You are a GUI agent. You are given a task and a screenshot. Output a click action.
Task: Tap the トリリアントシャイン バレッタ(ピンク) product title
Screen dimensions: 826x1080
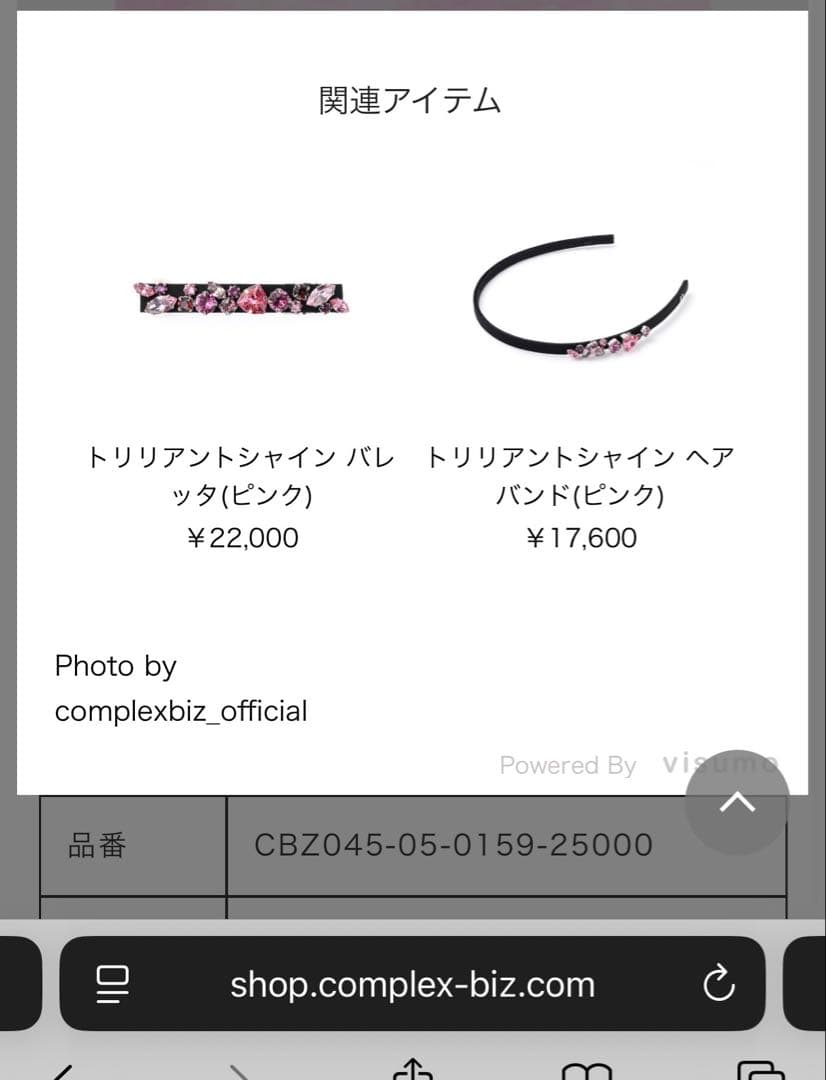(x=243, y=477)
